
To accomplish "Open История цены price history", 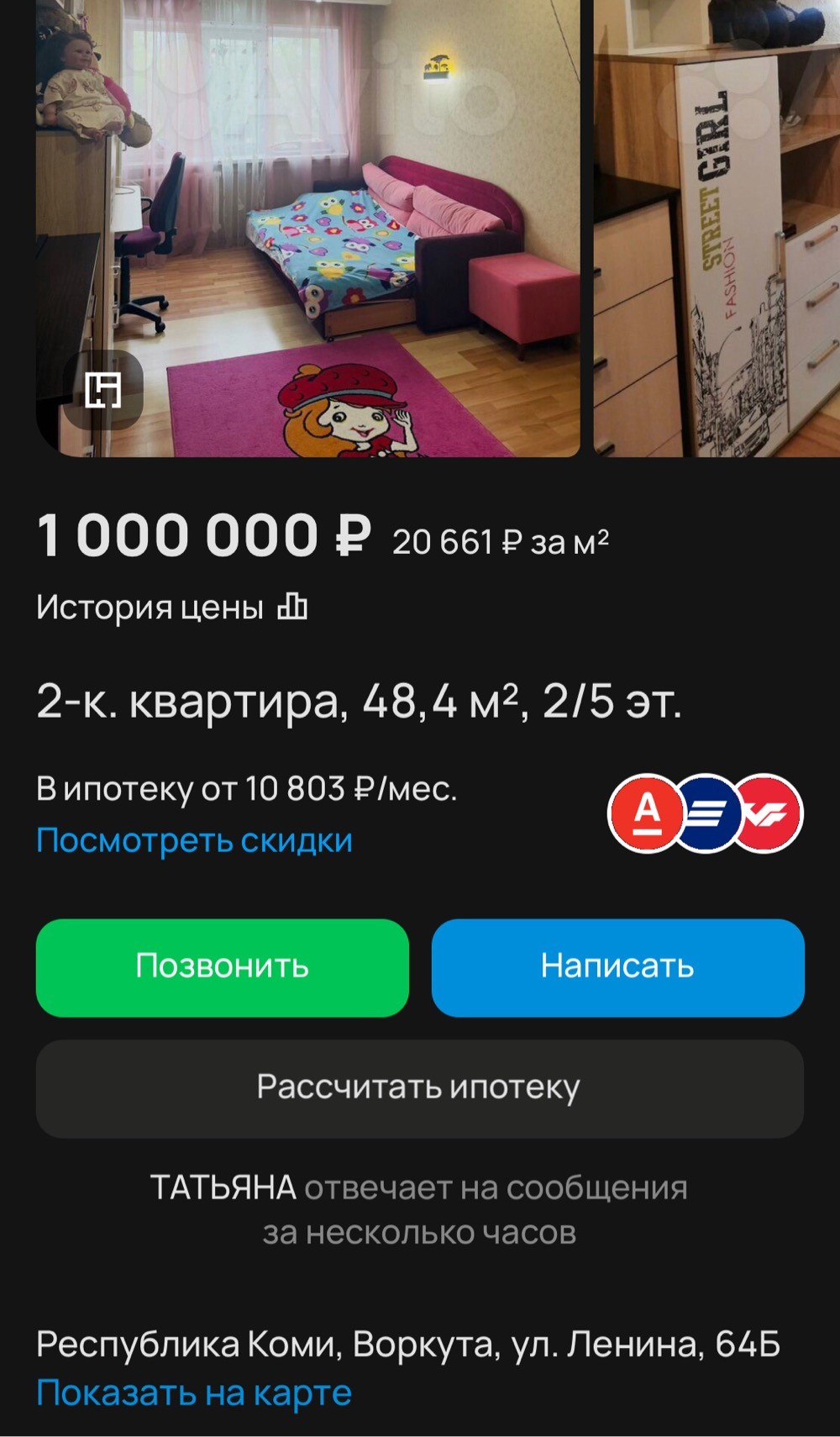I will coord(171,607).
